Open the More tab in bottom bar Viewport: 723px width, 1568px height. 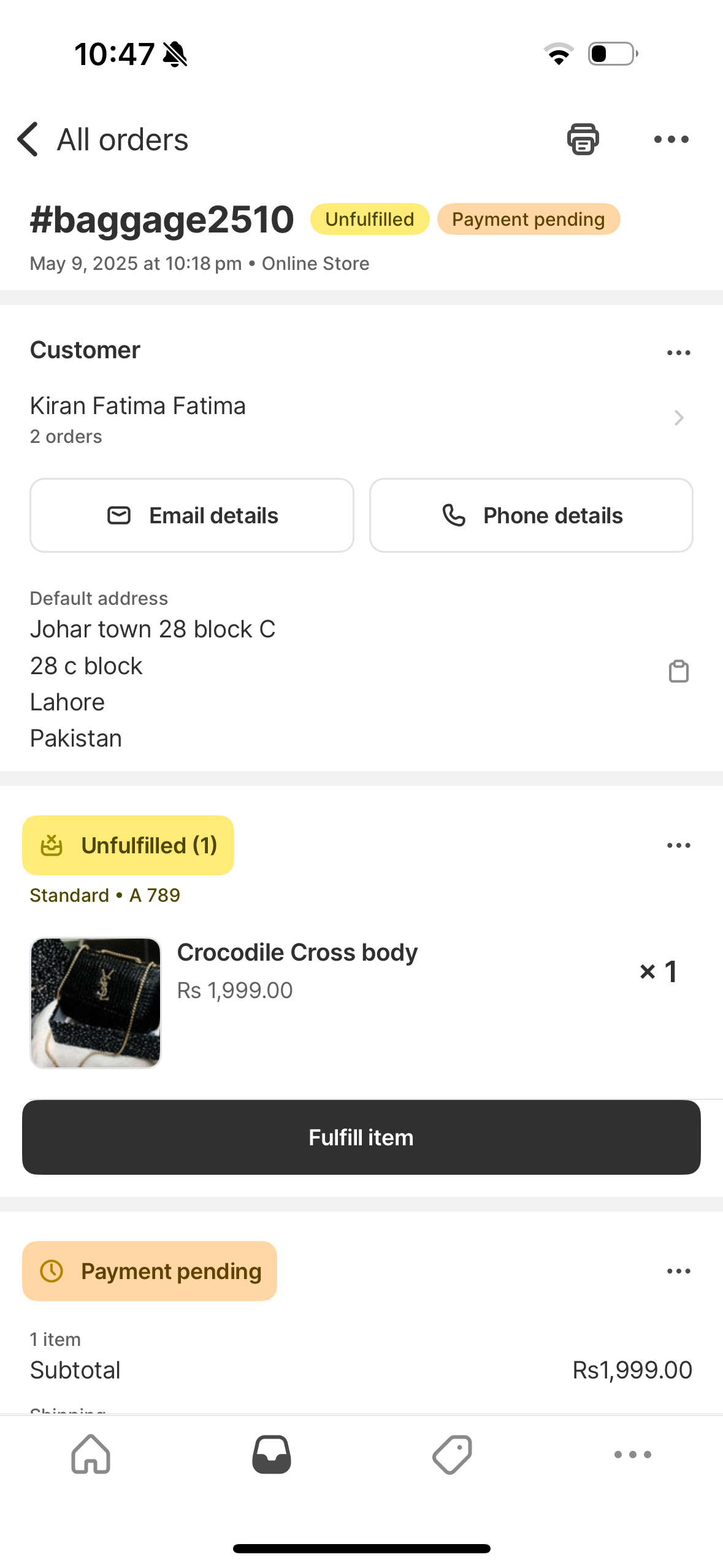coord(632,1454)
